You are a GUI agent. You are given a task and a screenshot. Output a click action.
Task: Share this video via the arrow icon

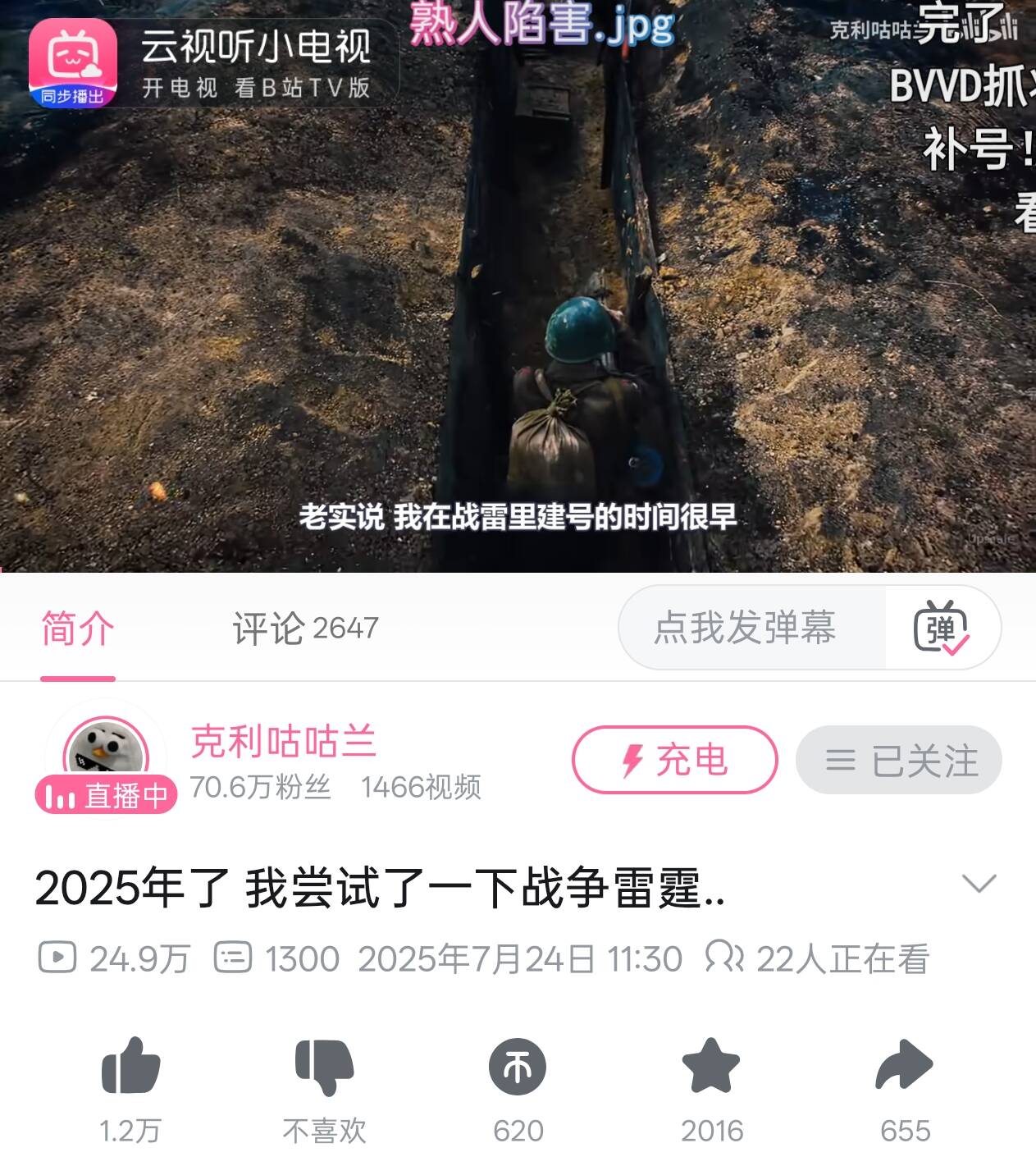pos(905,1067)
